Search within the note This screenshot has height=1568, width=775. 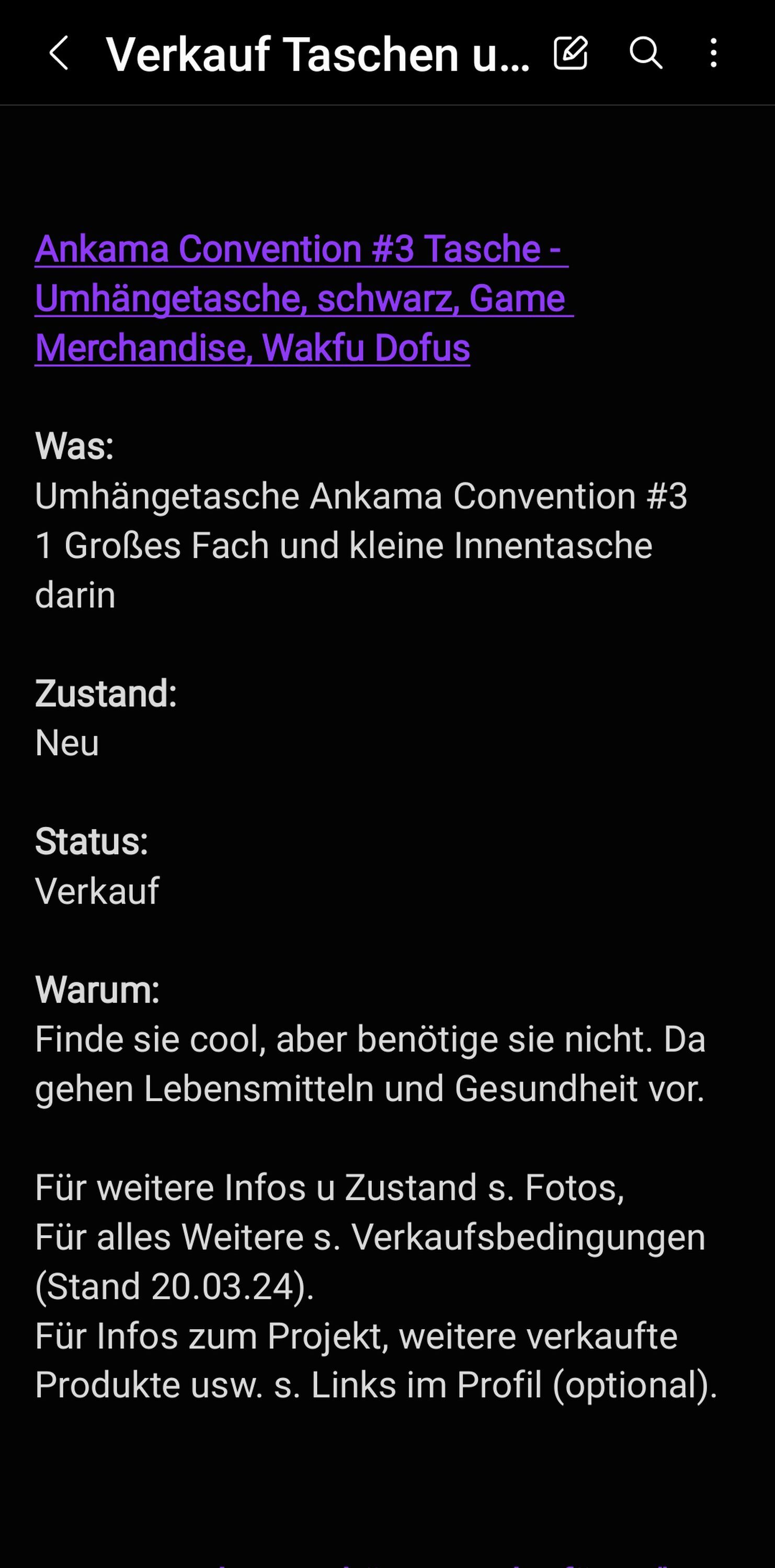click(645, 53)
